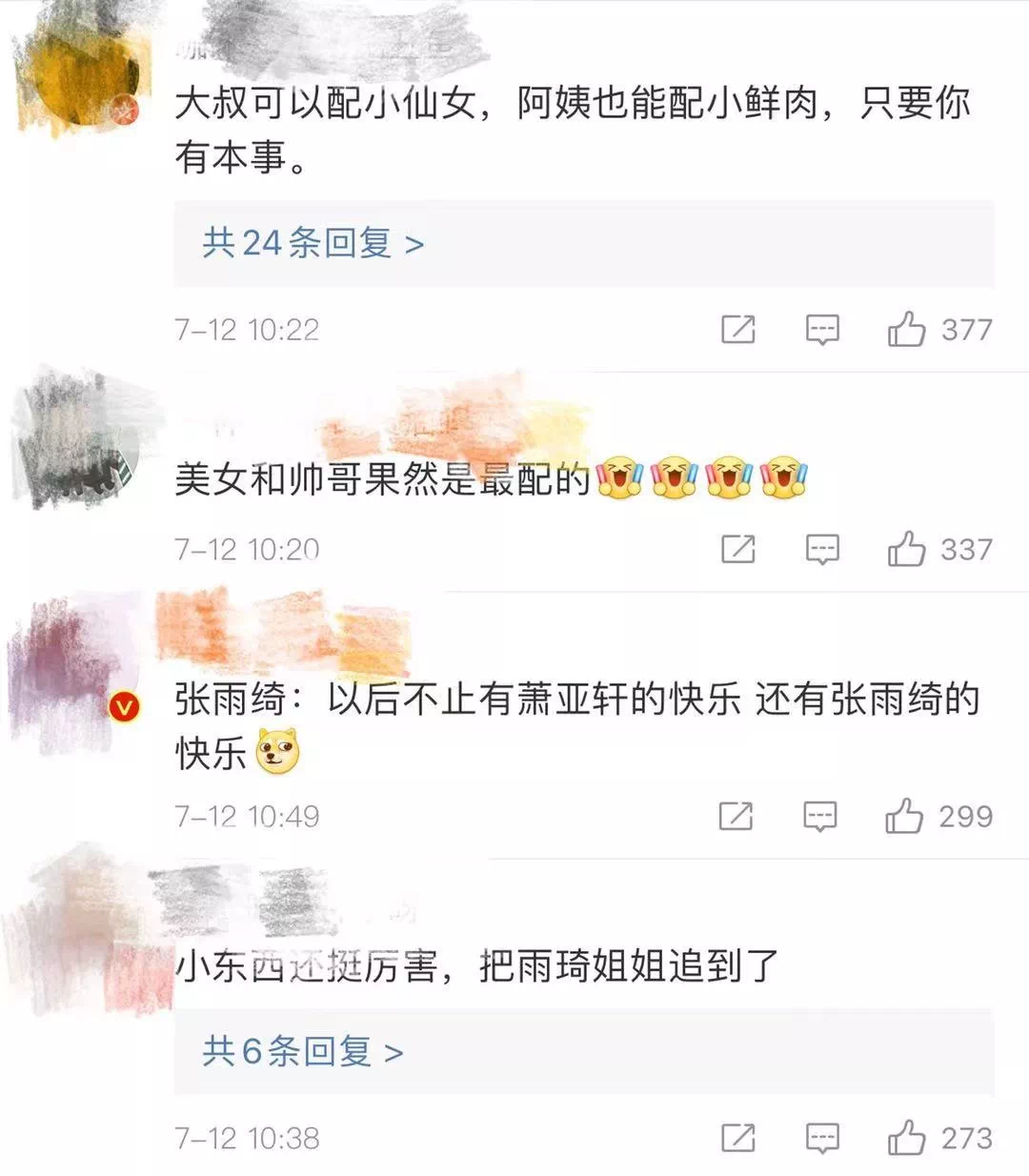Repost the 7-12 10:22 comment
The height and width of the screenshot is (1176, 1029).
pyautogui.click(x=738, y=330)
